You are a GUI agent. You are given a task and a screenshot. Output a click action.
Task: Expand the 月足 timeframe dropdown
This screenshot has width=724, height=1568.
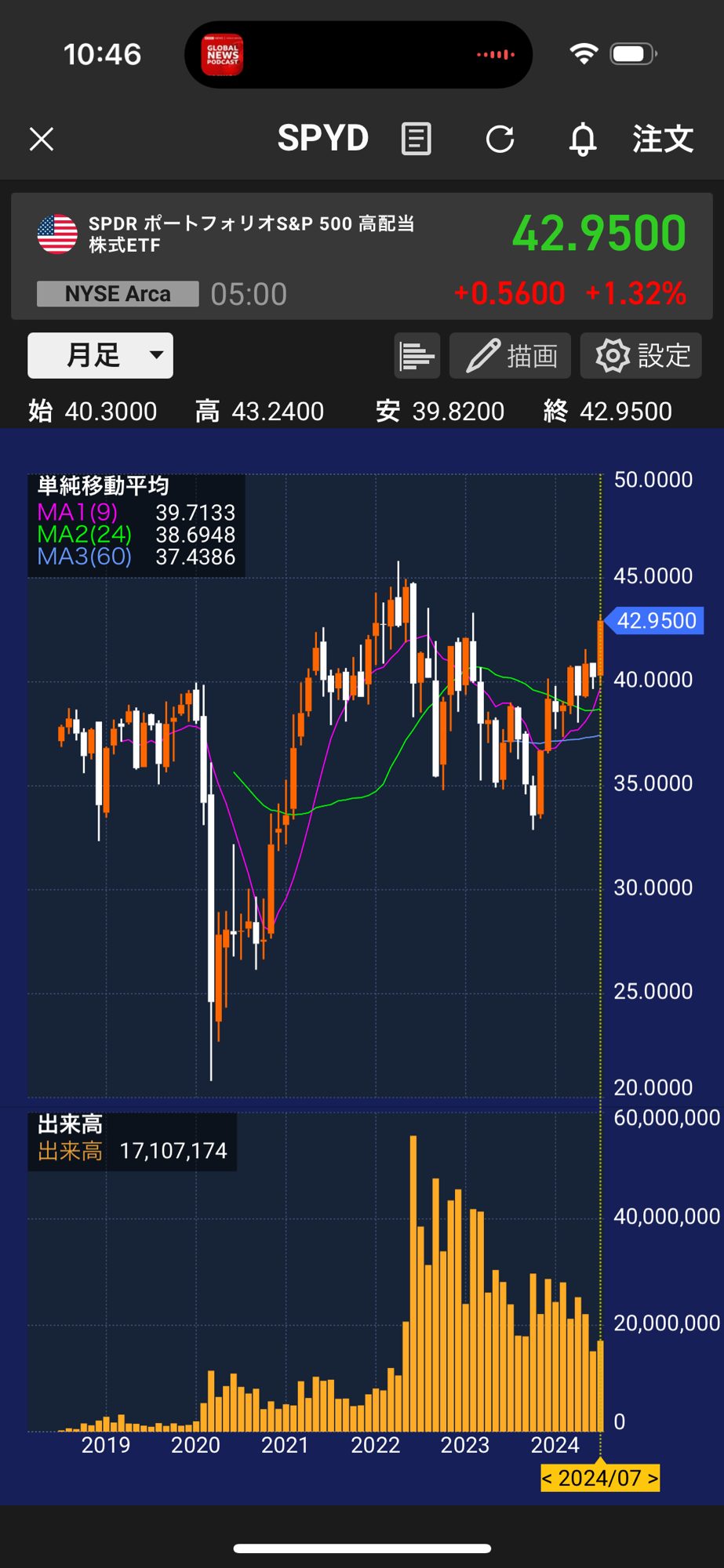(x=100, y=355)
